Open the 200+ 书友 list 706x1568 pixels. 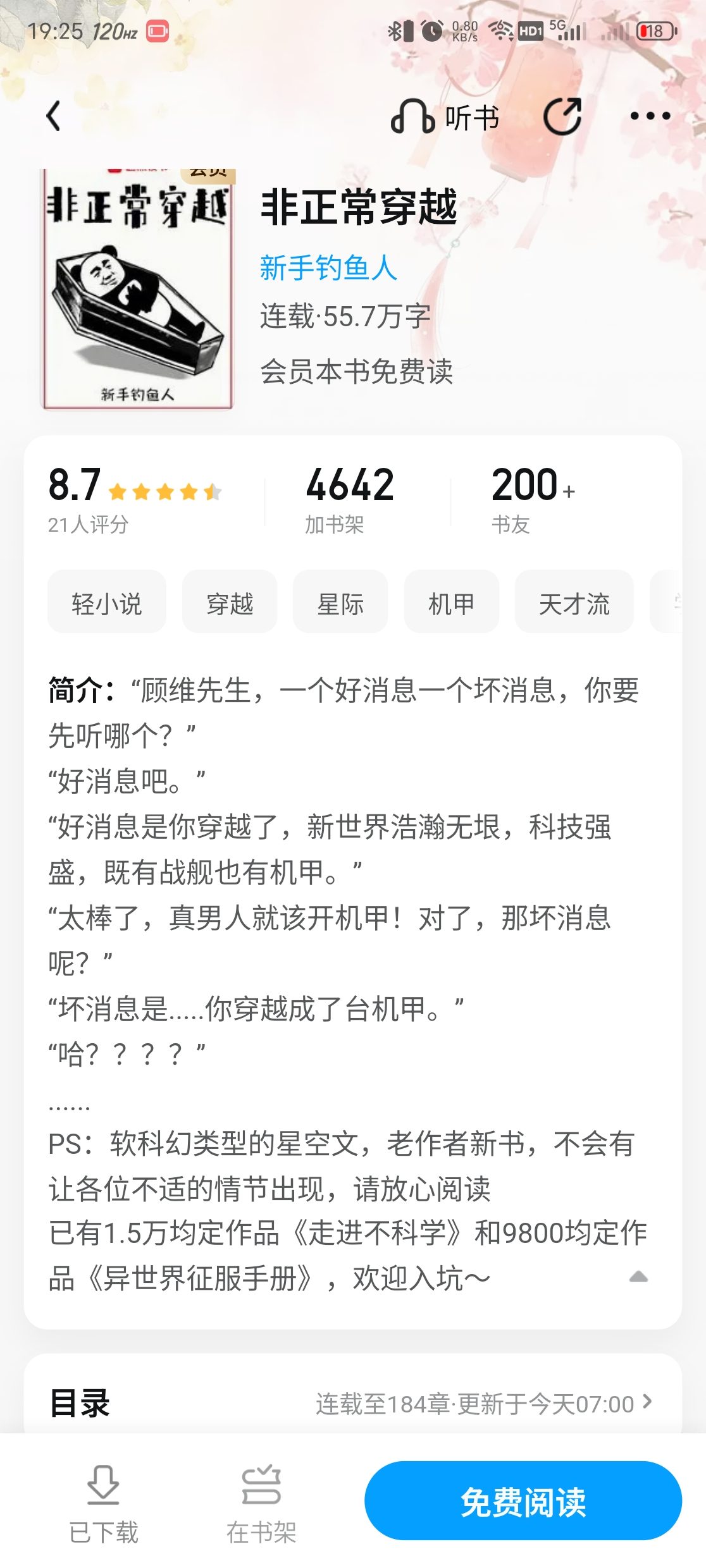533,499
